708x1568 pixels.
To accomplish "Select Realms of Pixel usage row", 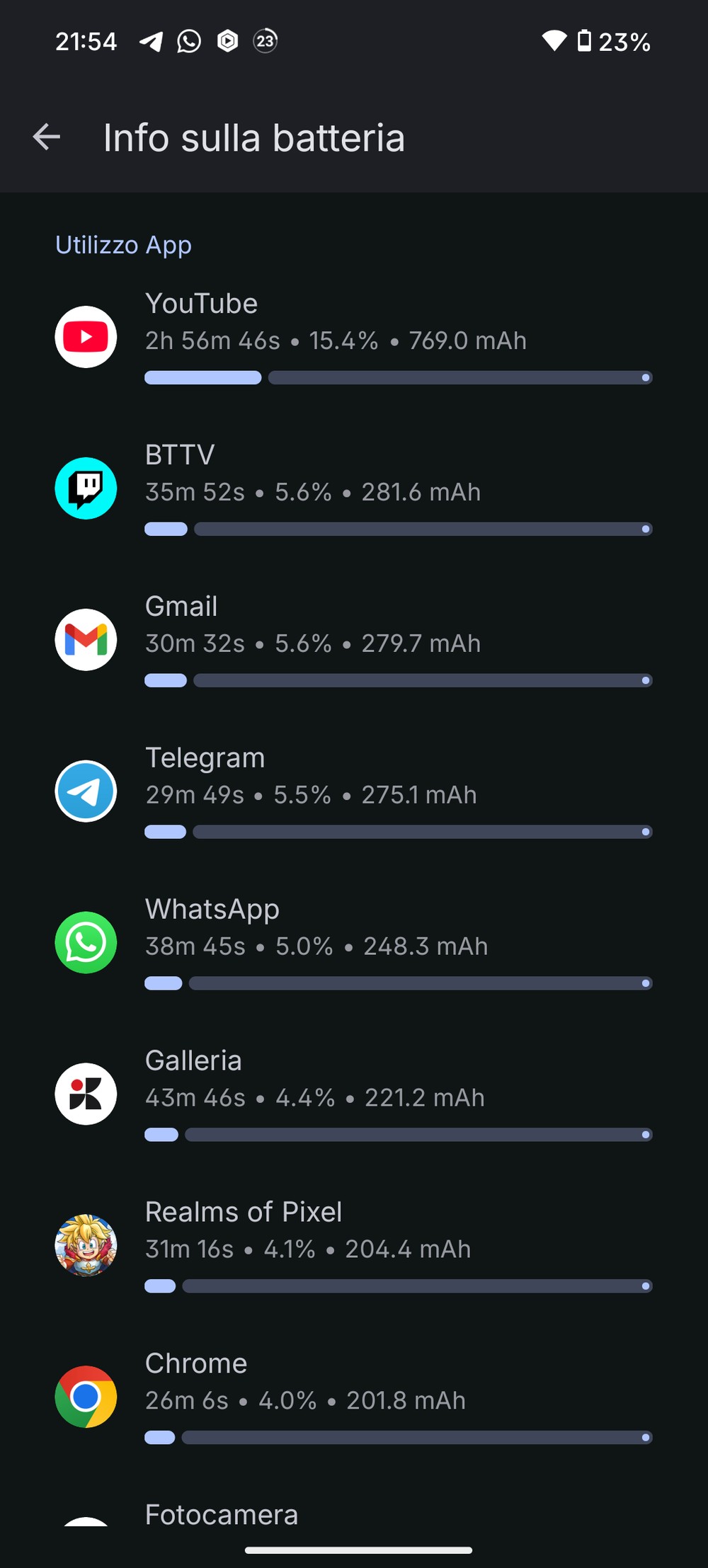I will pyautogui.click(x=354, y=1246).
